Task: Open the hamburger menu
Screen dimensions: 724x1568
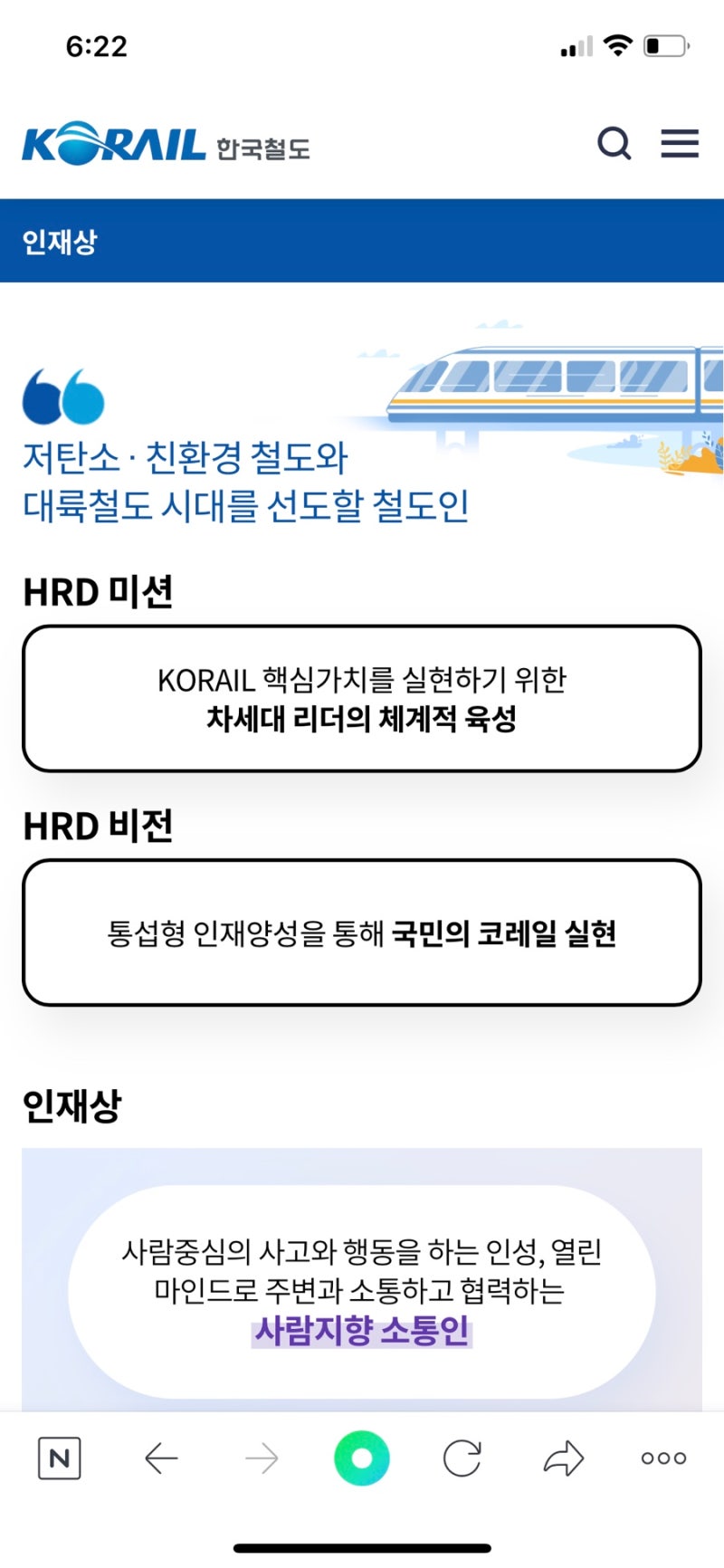Action: pyautogui.click(x=680, y=143)
